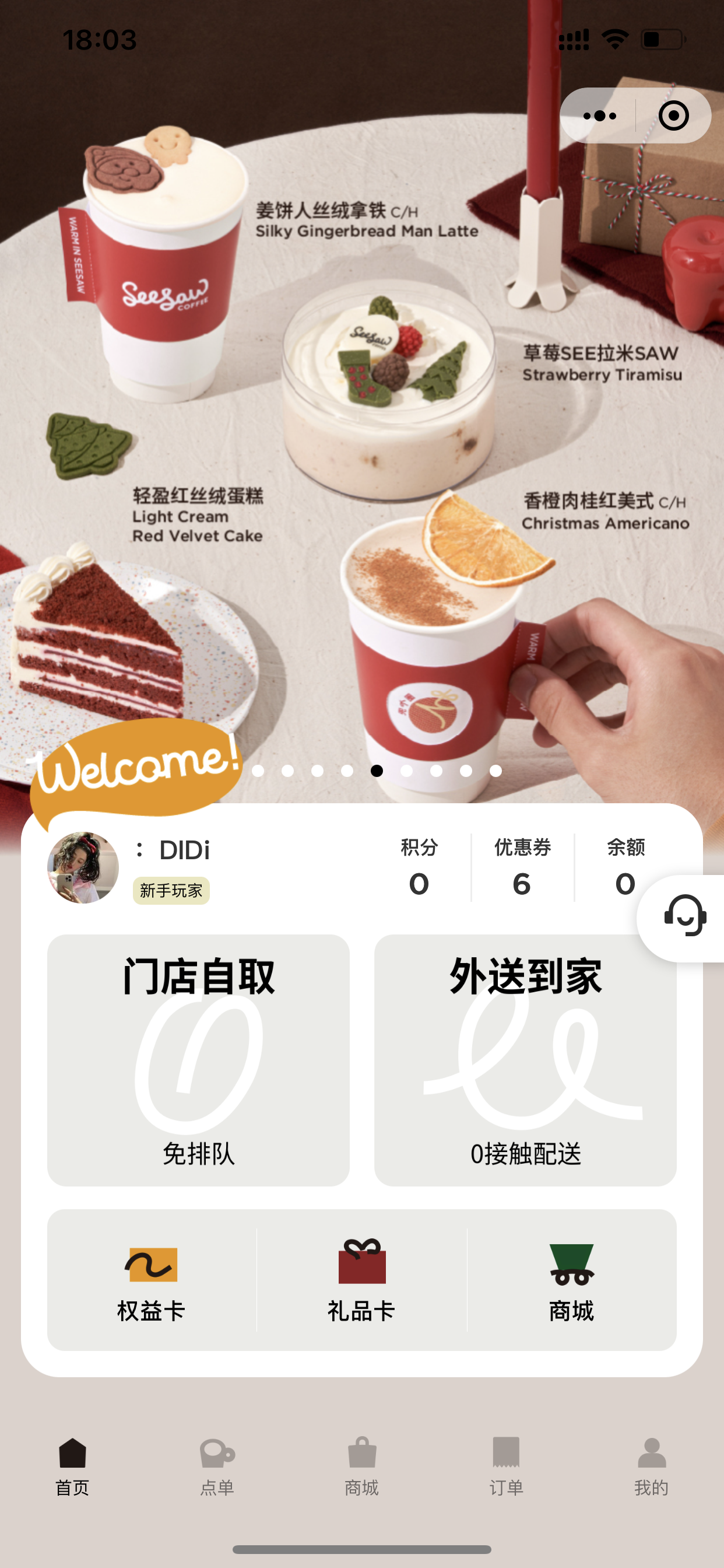Open the mini program more-options menu
The height and width of the screenshot is (1568, 724).
[x=599, y=116]
